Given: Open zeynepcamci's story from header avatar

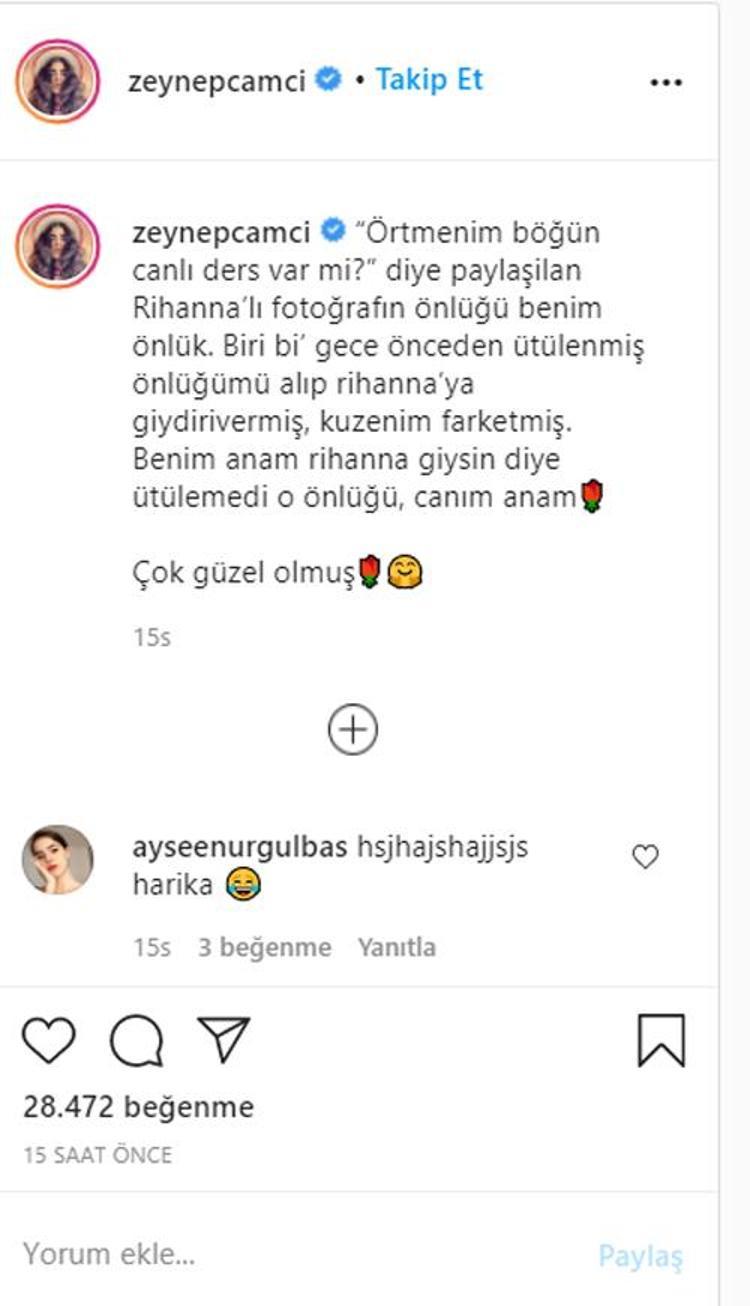Looking at the screenshot, I should click(x=58, y=81).
